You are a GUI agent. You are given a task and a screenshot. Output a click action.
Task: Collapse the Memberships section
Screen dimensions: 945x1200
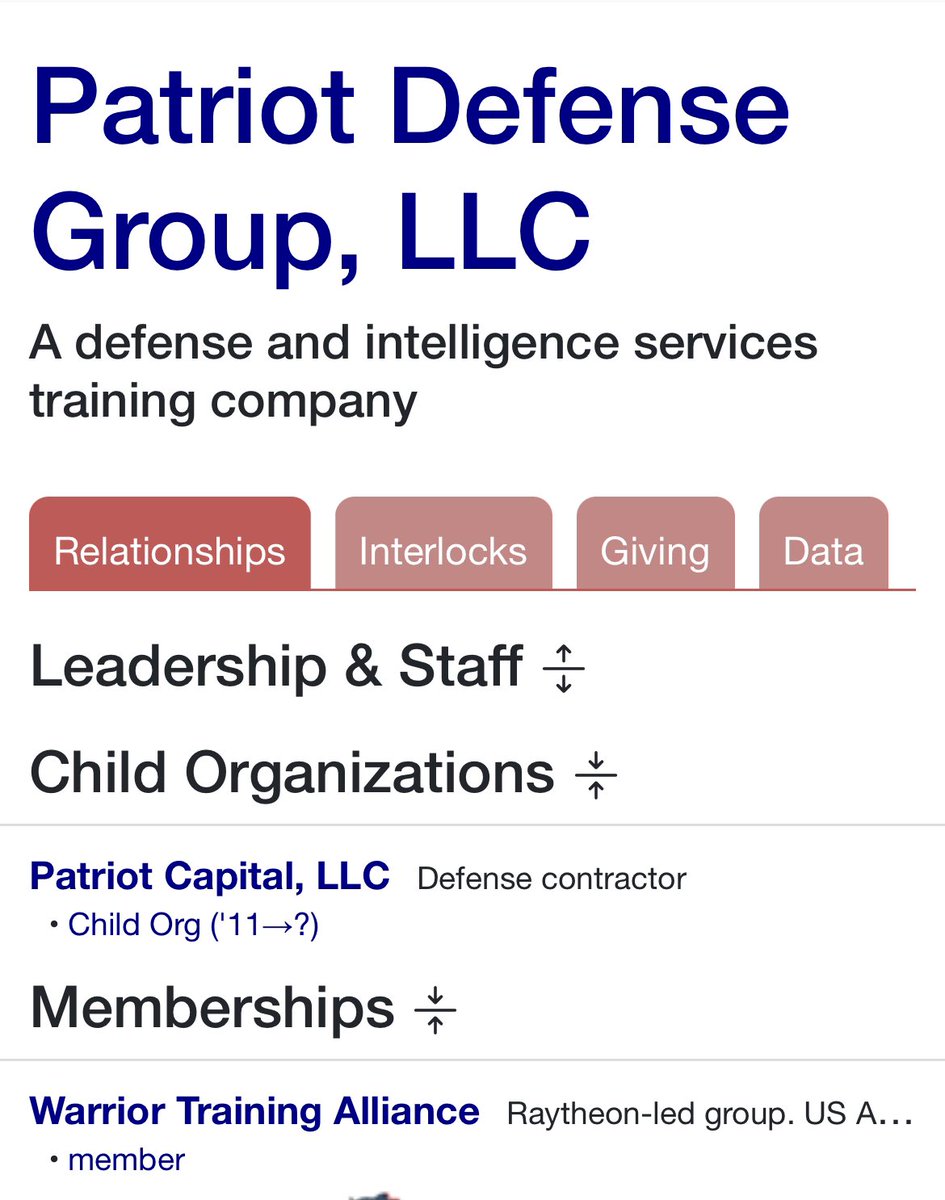pyautogui.click(x=435, y=1009)
